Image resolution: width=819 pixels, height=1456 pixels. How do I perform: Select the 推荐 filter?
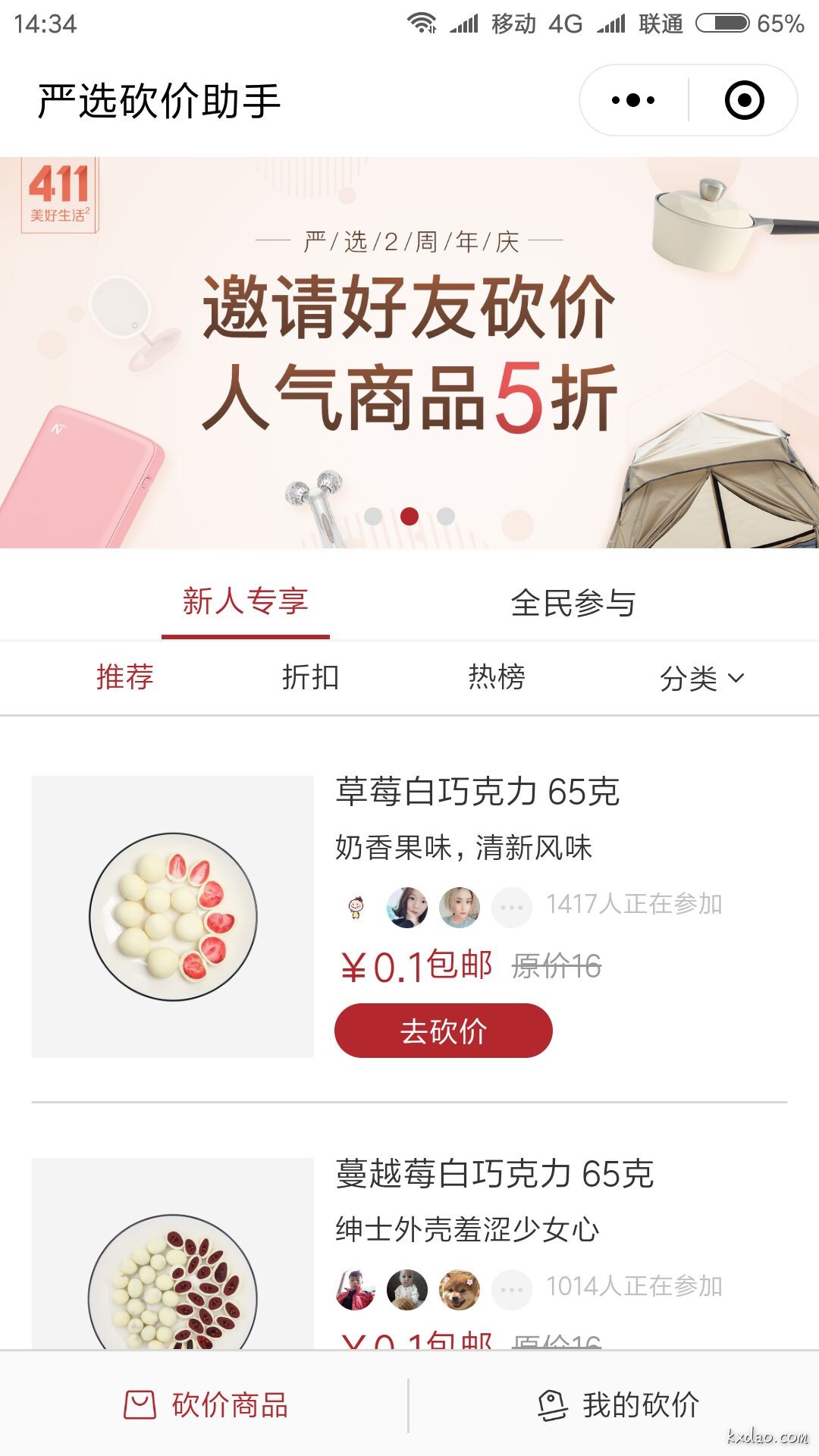coord(125,677)
